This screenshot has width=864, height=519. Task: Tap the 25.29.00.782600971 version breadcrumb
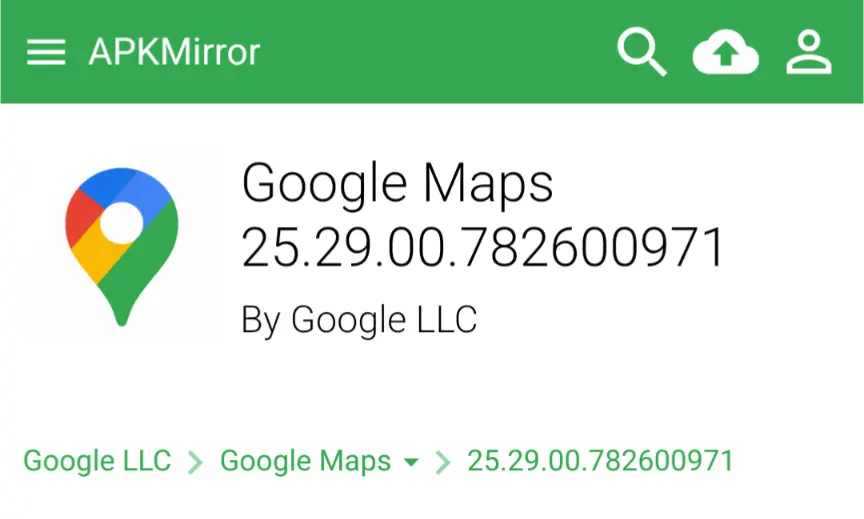tap(600, 461)
